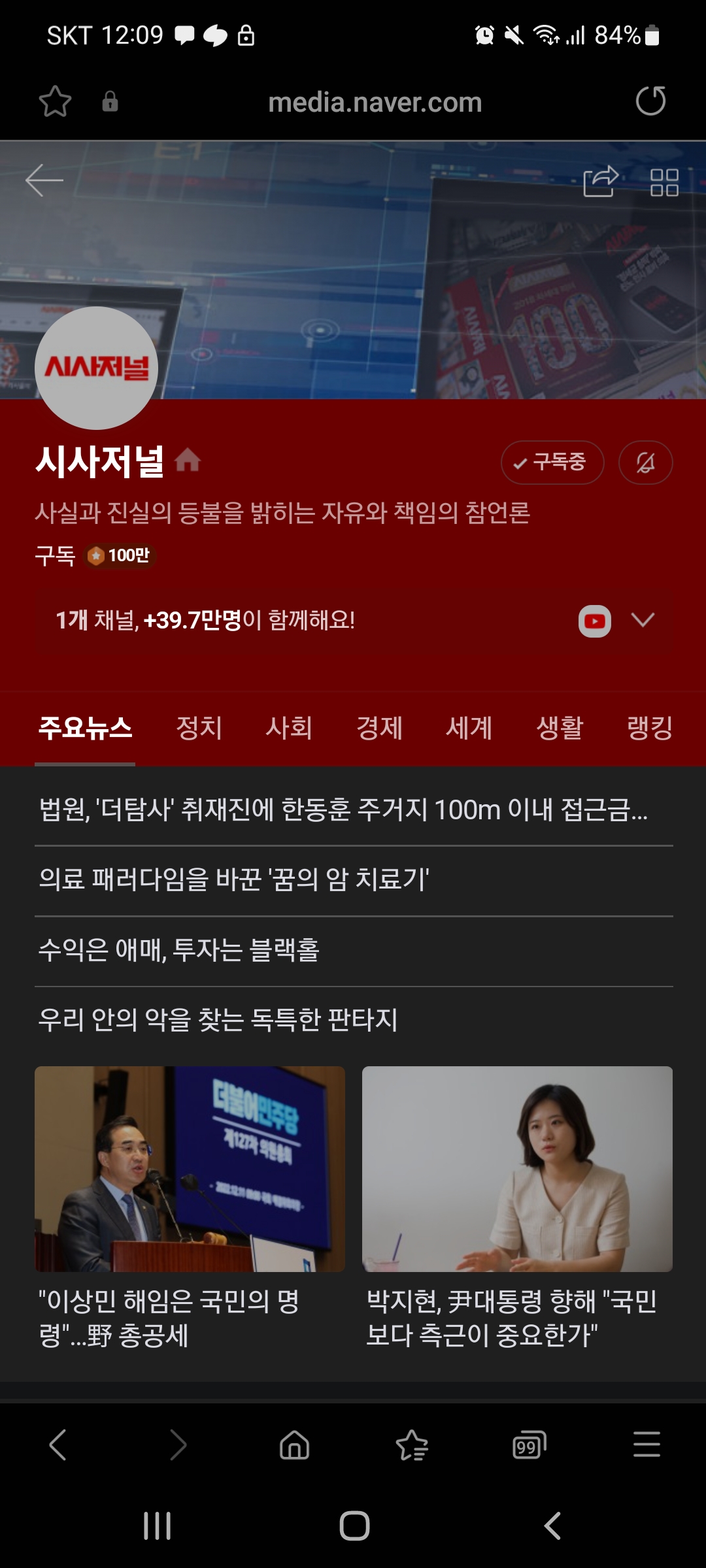
Task: Switch to the 정치 tab
Action: [198, 728]
